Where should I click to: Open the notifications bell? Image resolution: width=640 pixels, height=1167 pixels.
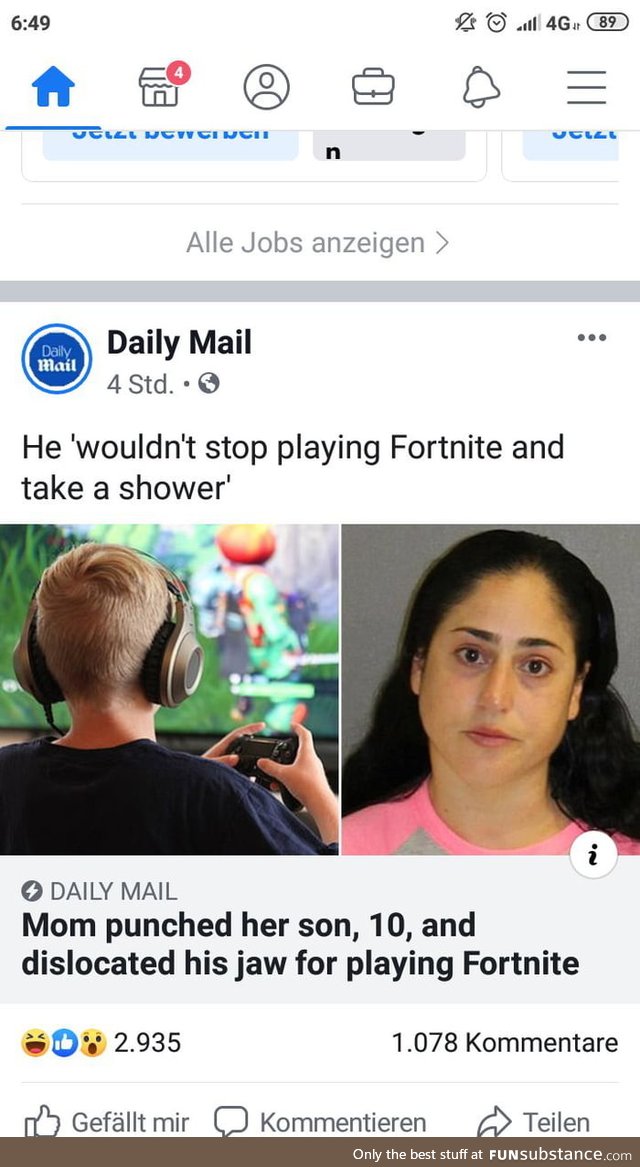pos(480,88)
